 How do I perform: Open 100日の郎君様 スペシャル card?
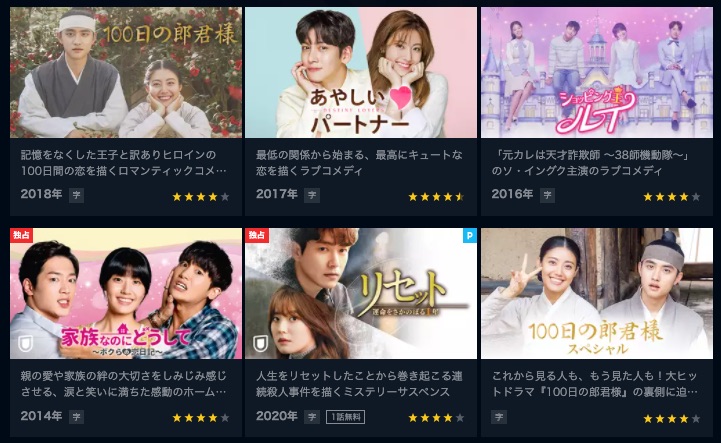(596, 294)
